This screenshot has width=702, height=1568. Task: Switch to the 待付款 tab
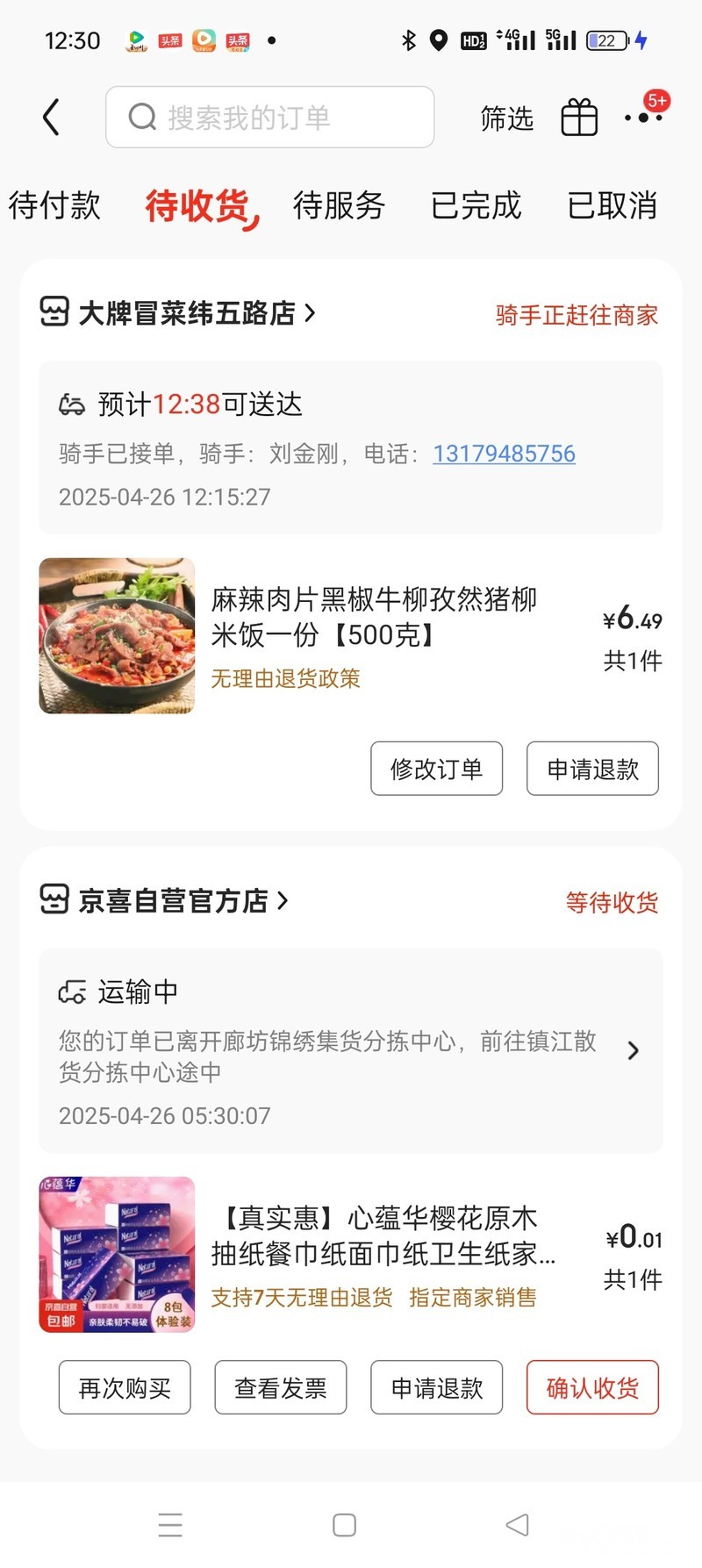(54, 205)
